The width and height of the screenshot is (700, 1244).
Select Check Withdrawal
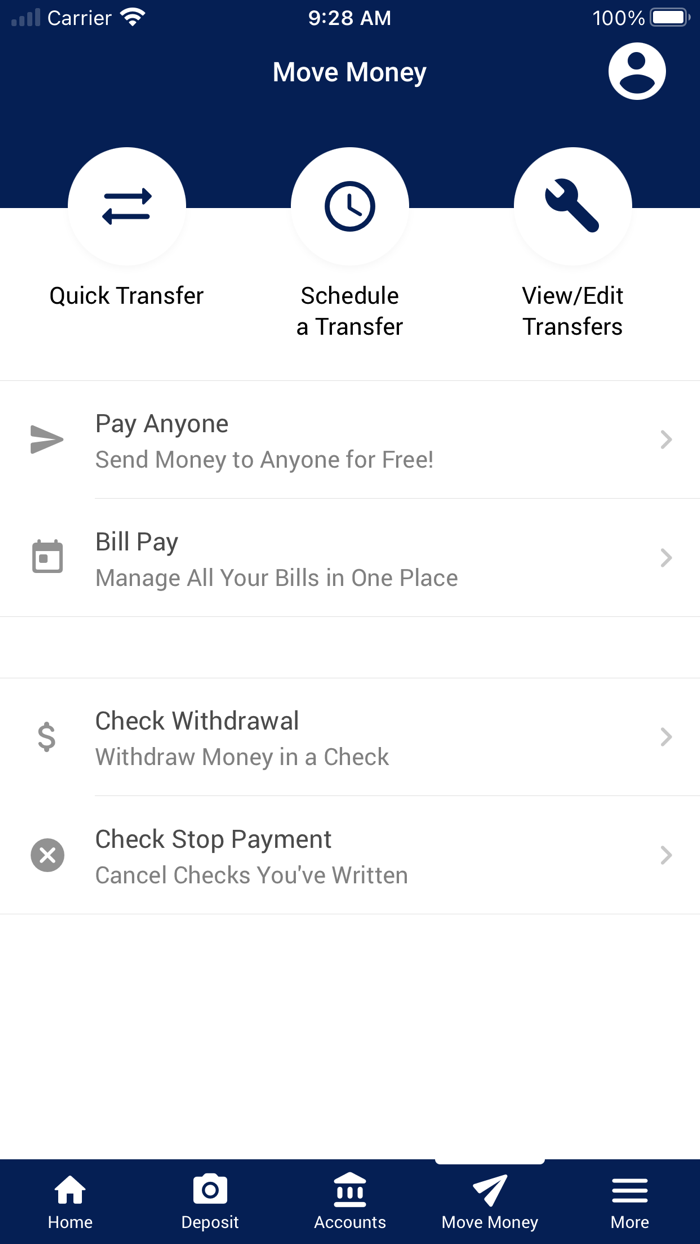350,737
